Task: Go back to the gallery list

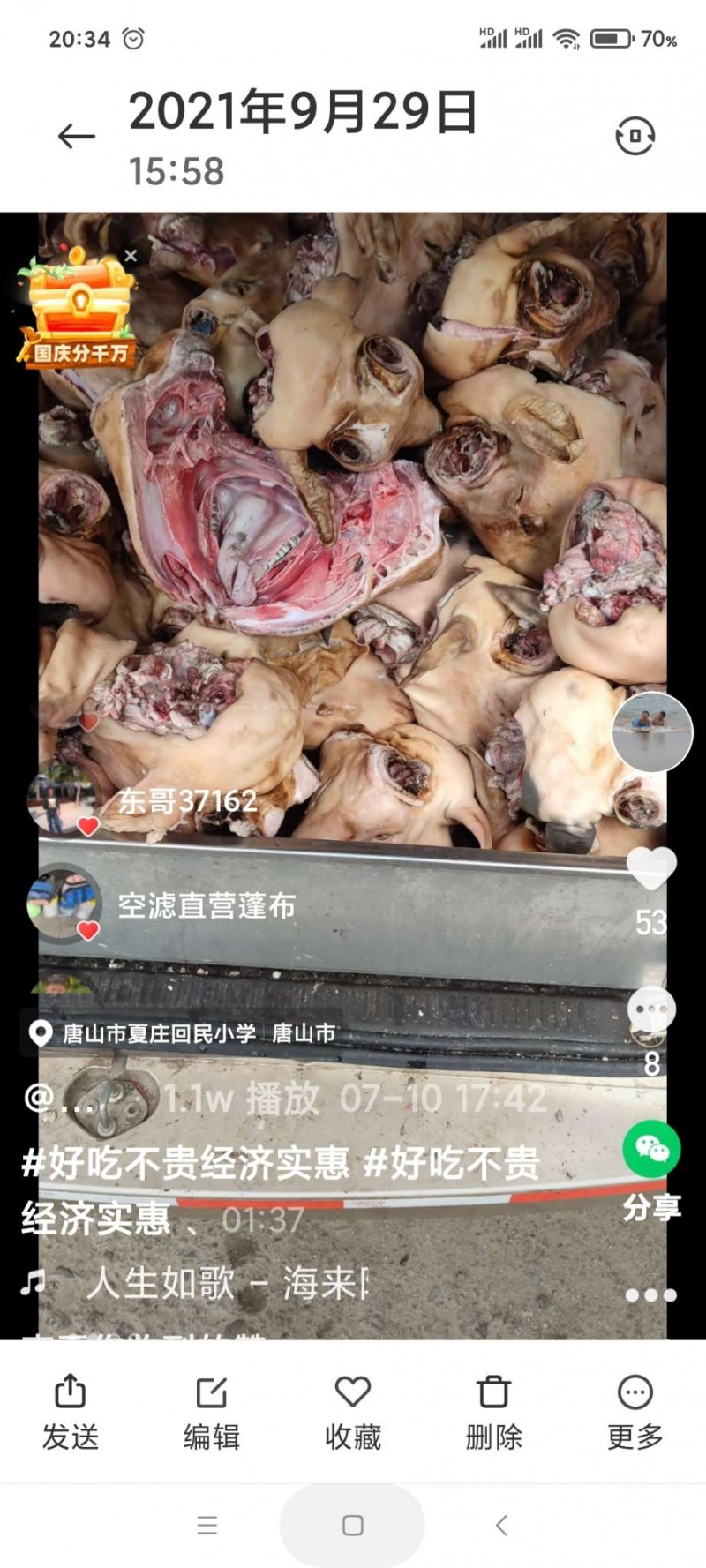Action: tap(77, 136)
